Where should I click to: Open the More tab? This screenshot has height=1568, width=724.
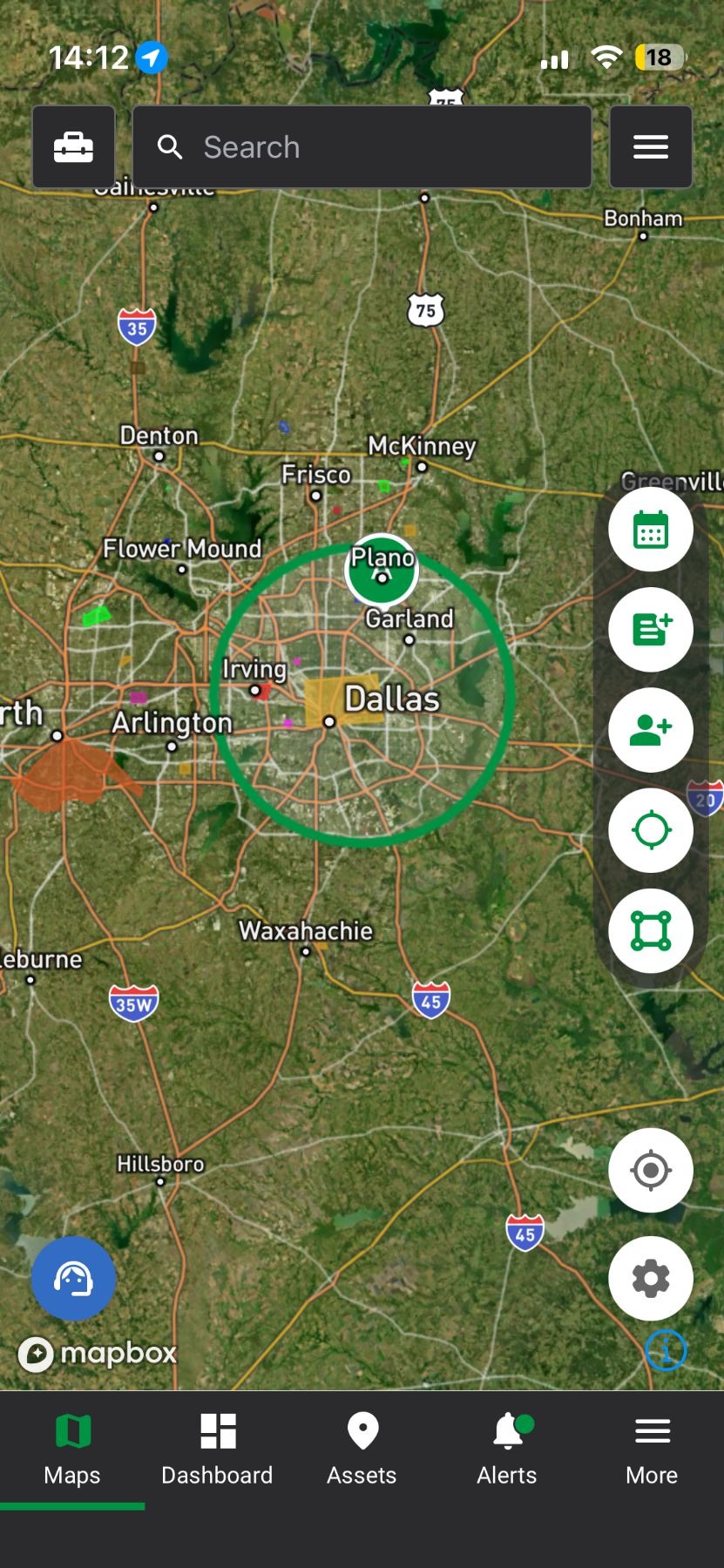click(x=652, y=1450)
